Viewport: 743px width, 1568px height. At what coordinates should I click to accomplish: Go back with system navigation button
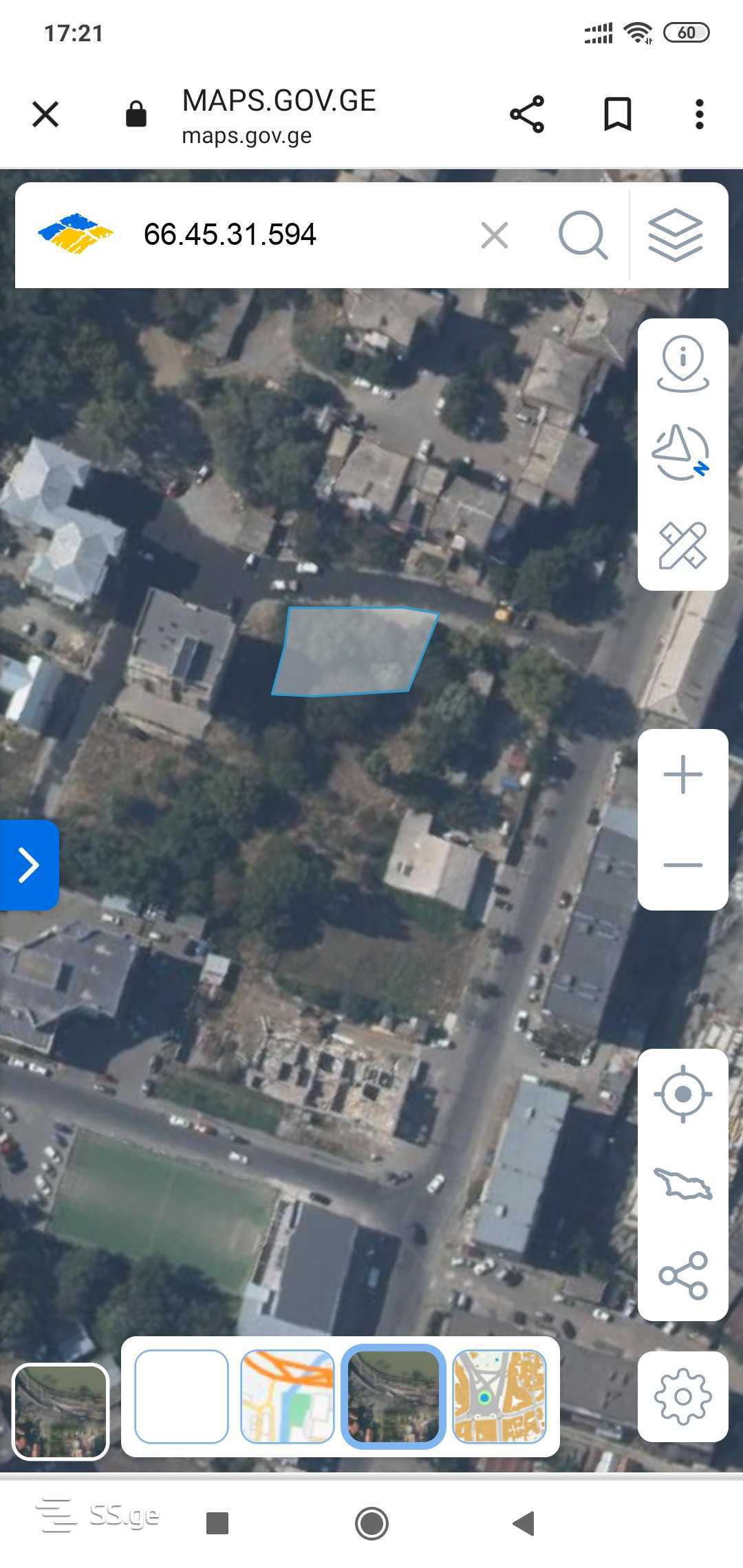coord(524,1523)
